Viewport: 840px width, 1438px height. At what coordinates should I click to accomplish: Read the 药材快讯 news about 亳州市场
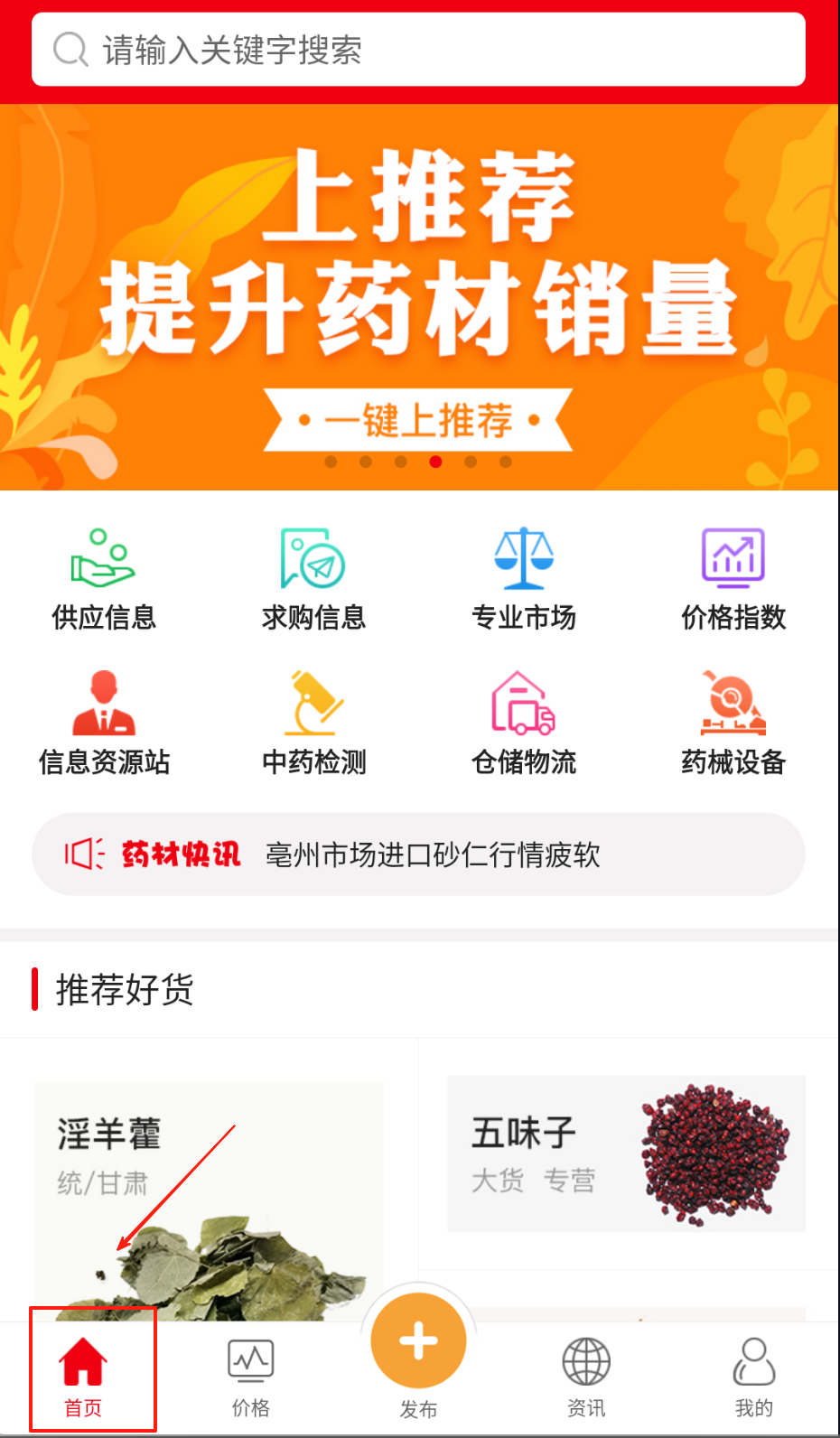coord(432,854)
